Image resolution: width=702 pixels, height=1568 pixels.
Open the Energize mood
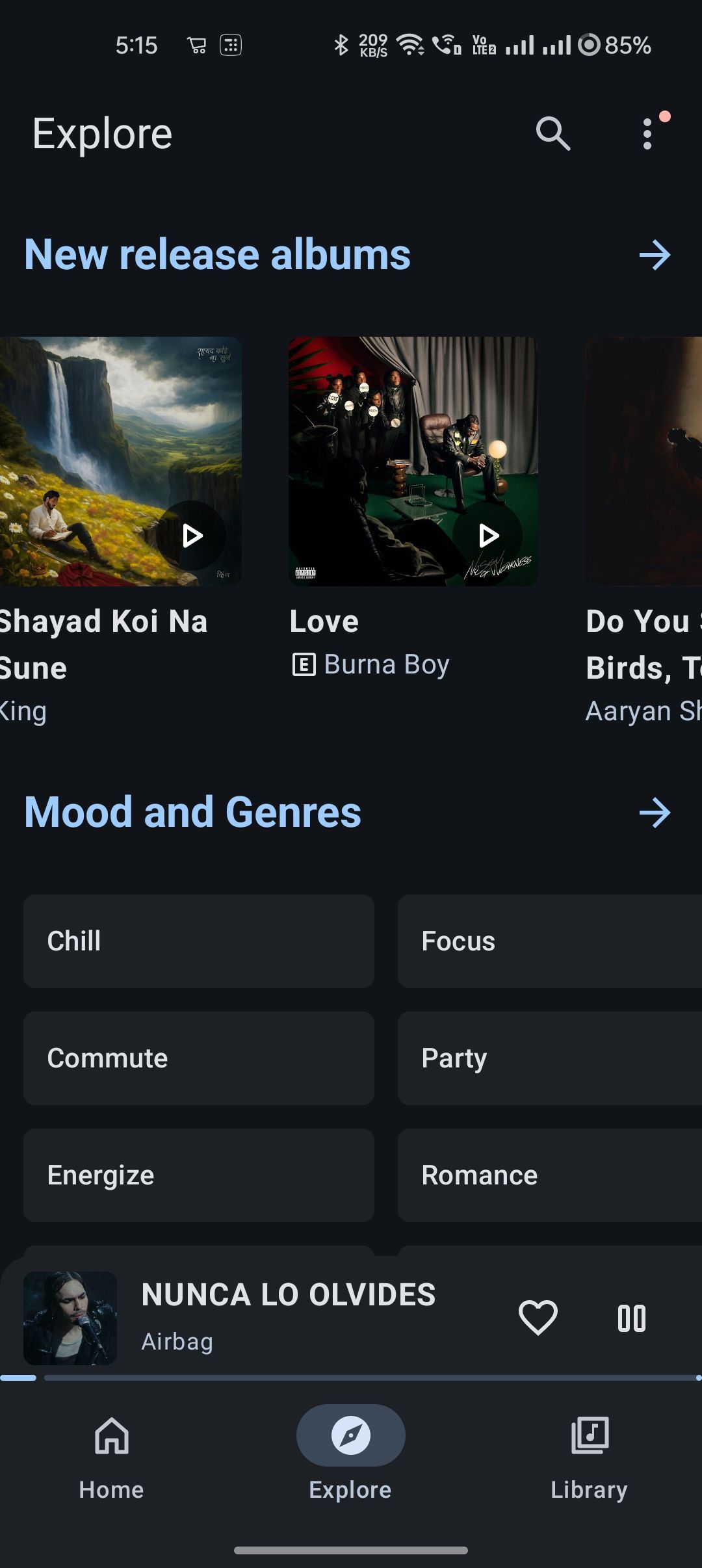point(199,1175)
